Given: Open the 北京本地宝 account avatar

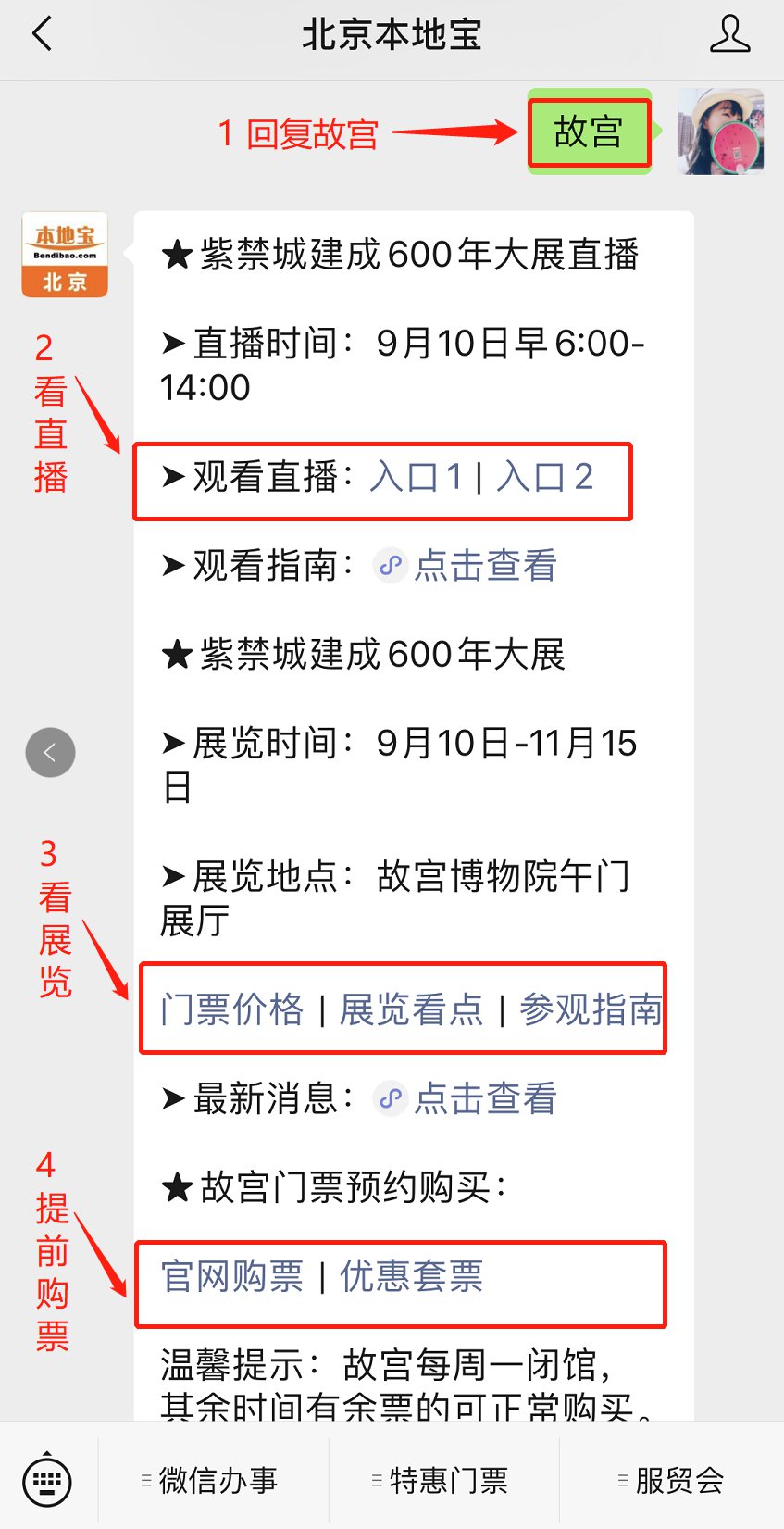Looking at the screenshot, I should coord(65,255).
